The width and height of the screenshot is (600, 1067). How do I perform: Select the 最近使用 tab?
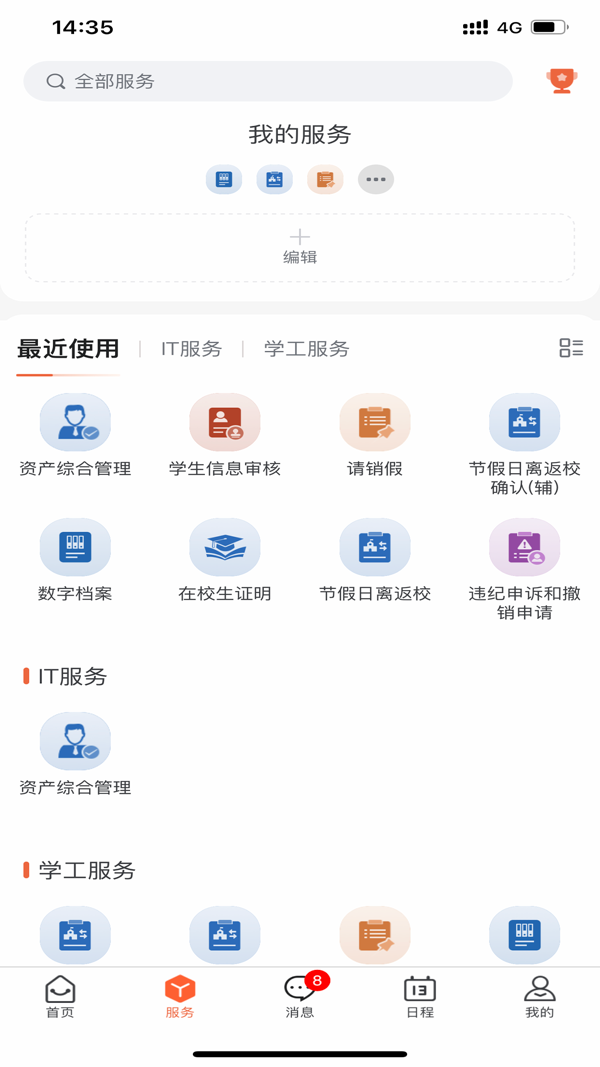(68, 349)
